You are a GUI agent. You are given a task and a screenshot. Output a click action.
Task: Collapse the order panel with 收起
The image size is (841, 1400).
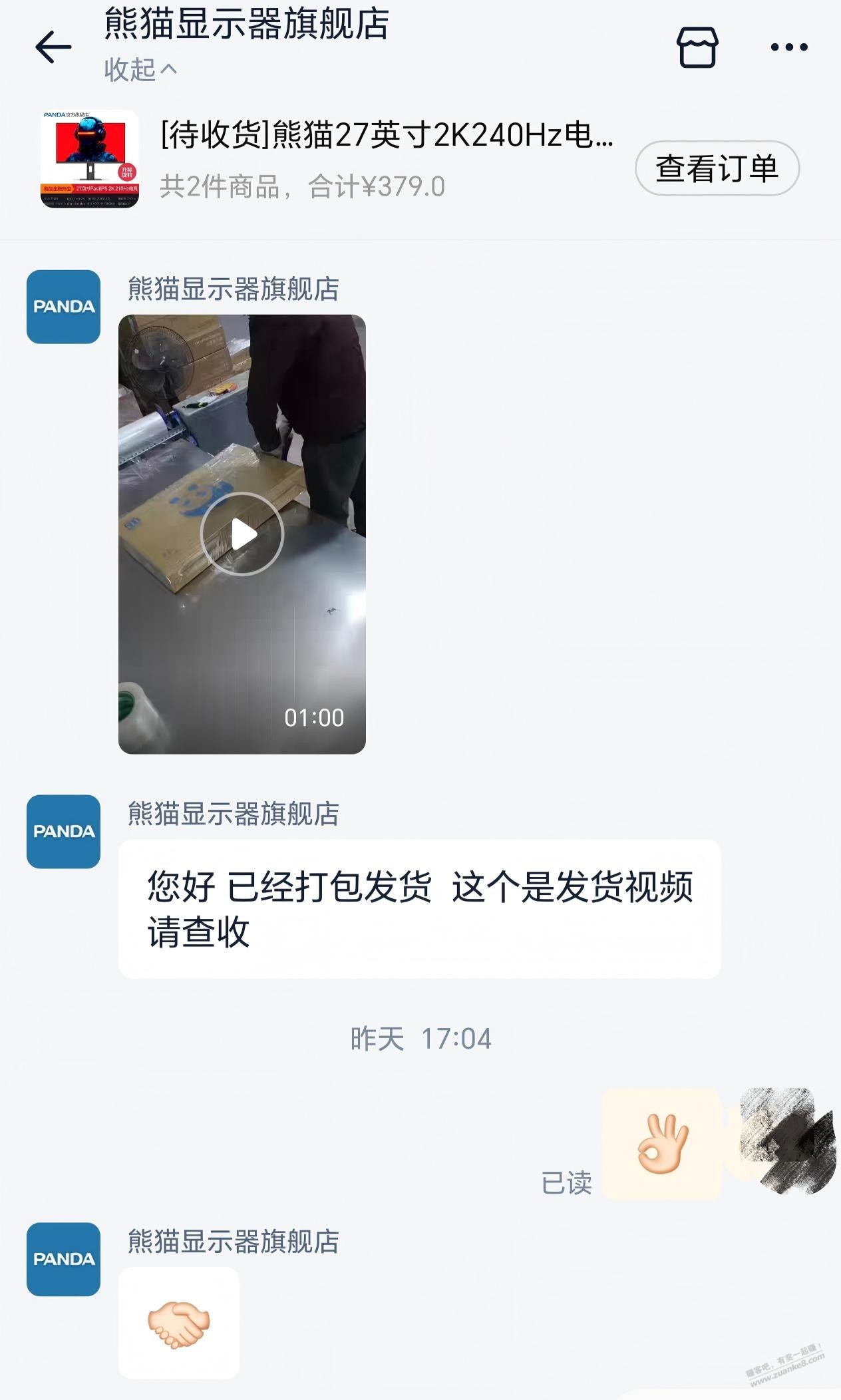[x=140, y=70]
